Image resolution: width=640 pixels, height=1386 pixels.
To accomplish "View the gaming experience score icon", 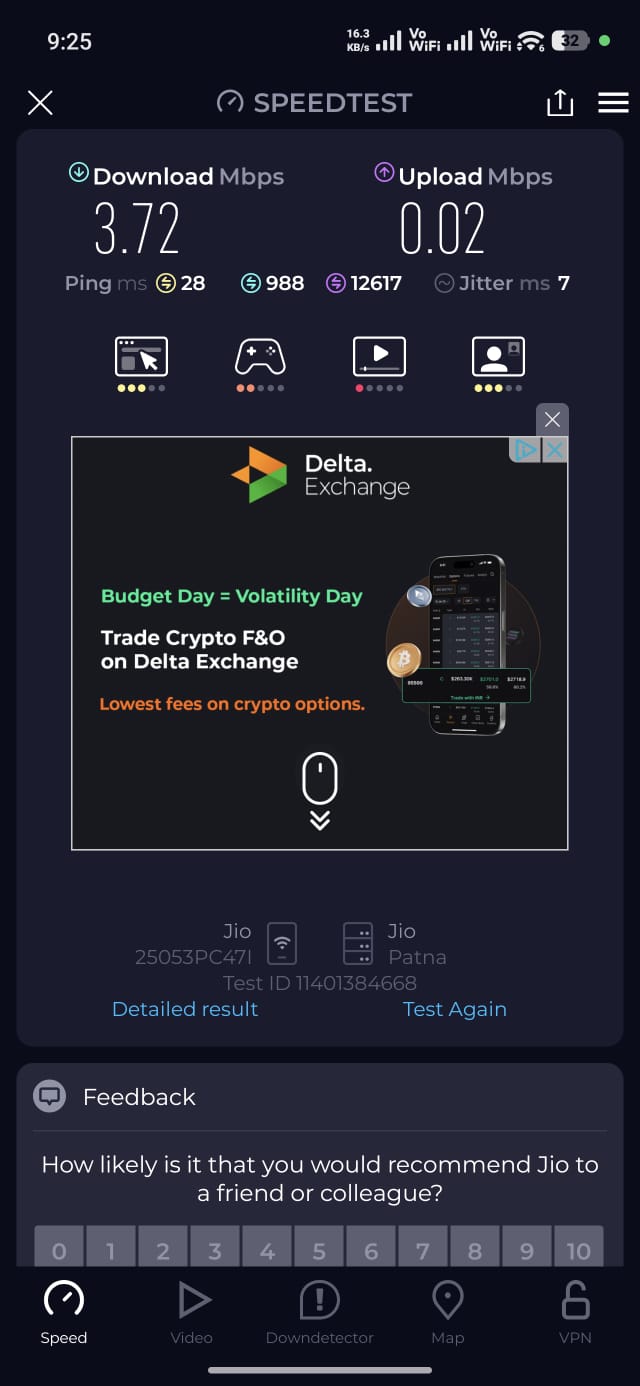I will coord(260,357).
